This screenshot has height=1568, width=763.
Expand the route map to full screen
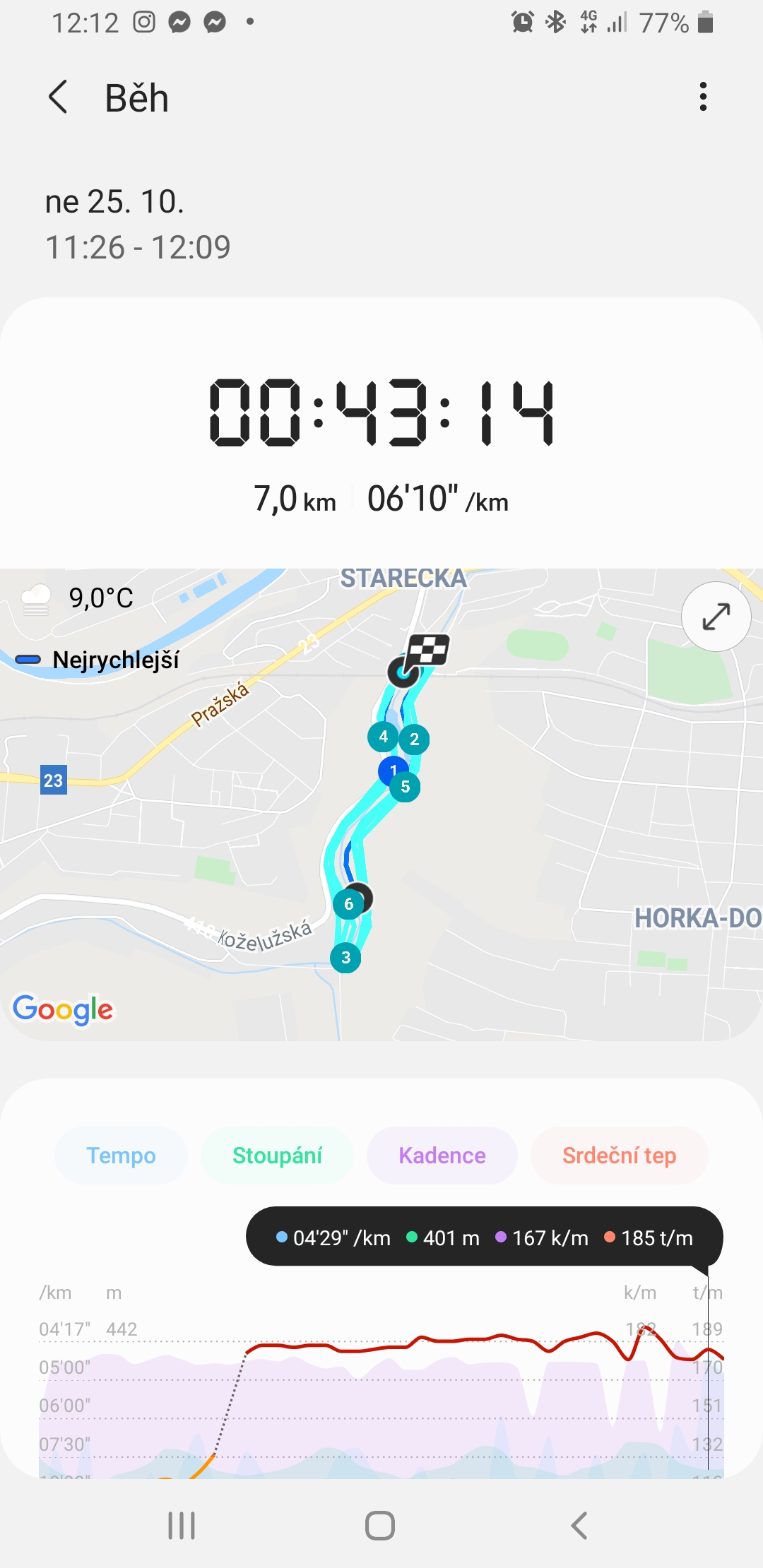(716, 617)
